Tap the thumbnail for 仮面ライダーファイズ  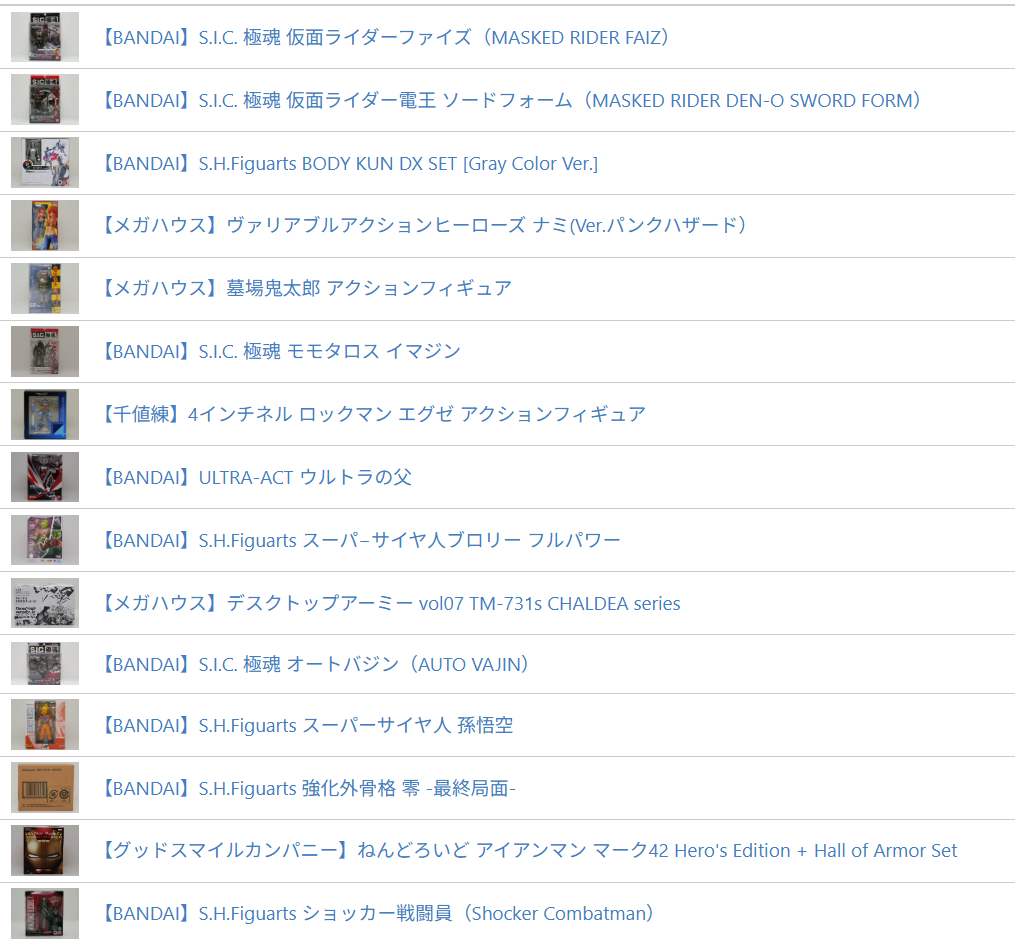(45, 38)
